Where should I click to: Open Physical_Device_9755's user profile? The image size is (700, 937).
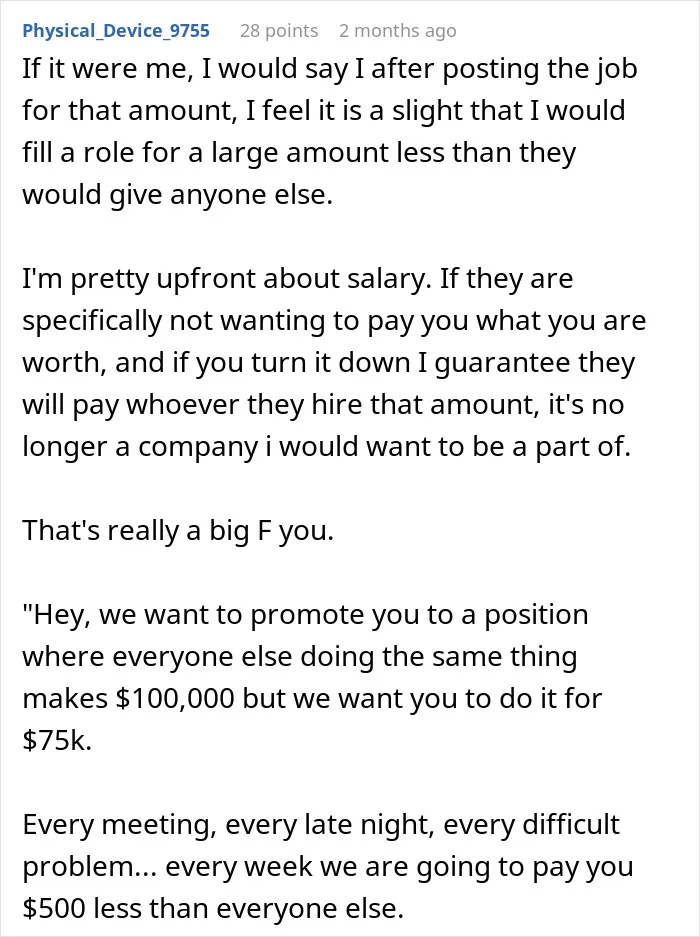[116, 30]
